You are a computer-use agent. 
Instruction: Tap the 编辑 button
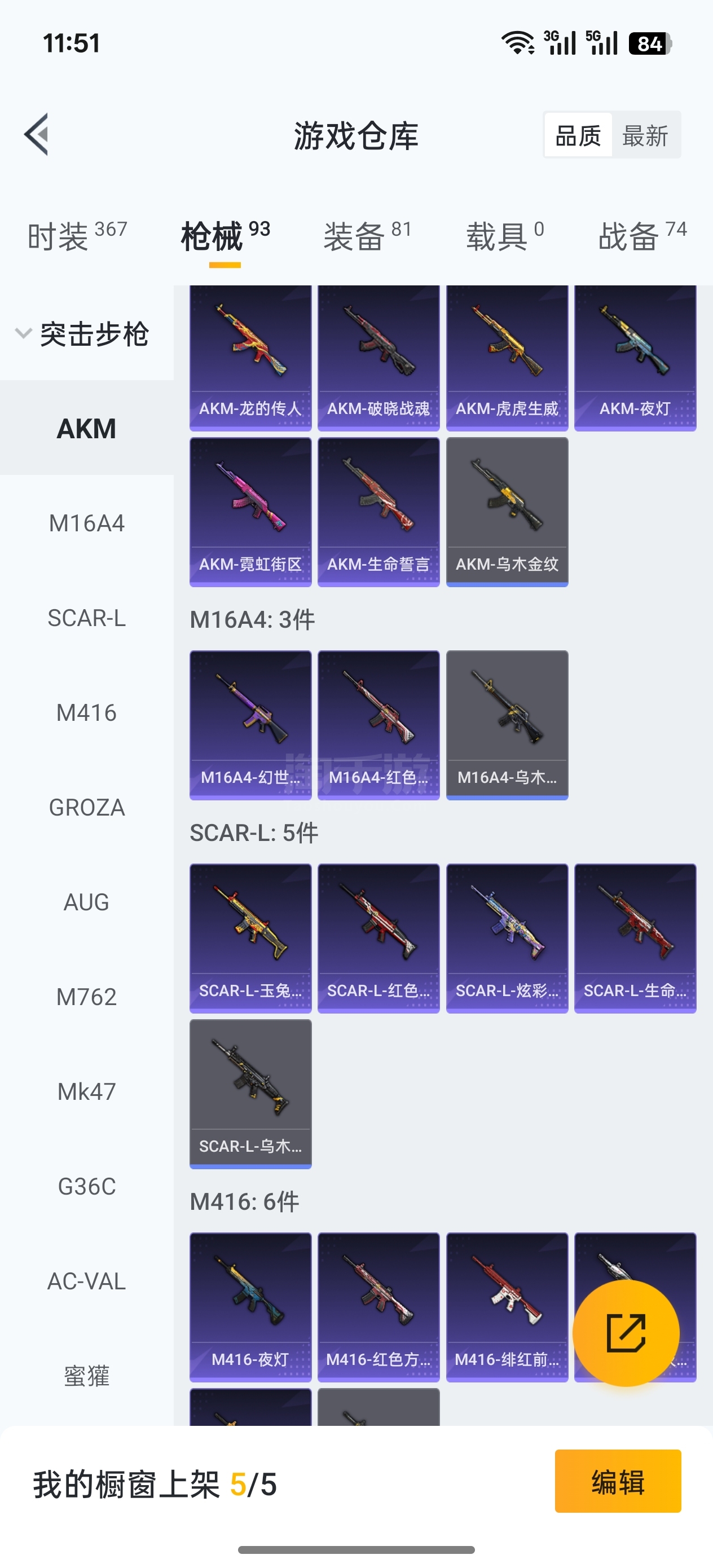[x=618, y=1481]
